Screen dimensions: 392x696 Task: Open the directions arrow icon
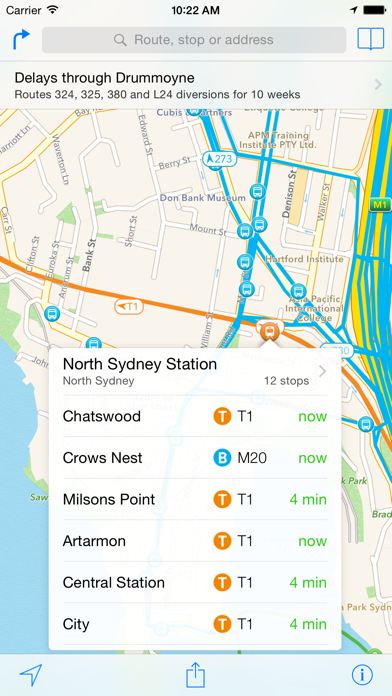coord(21,40)
